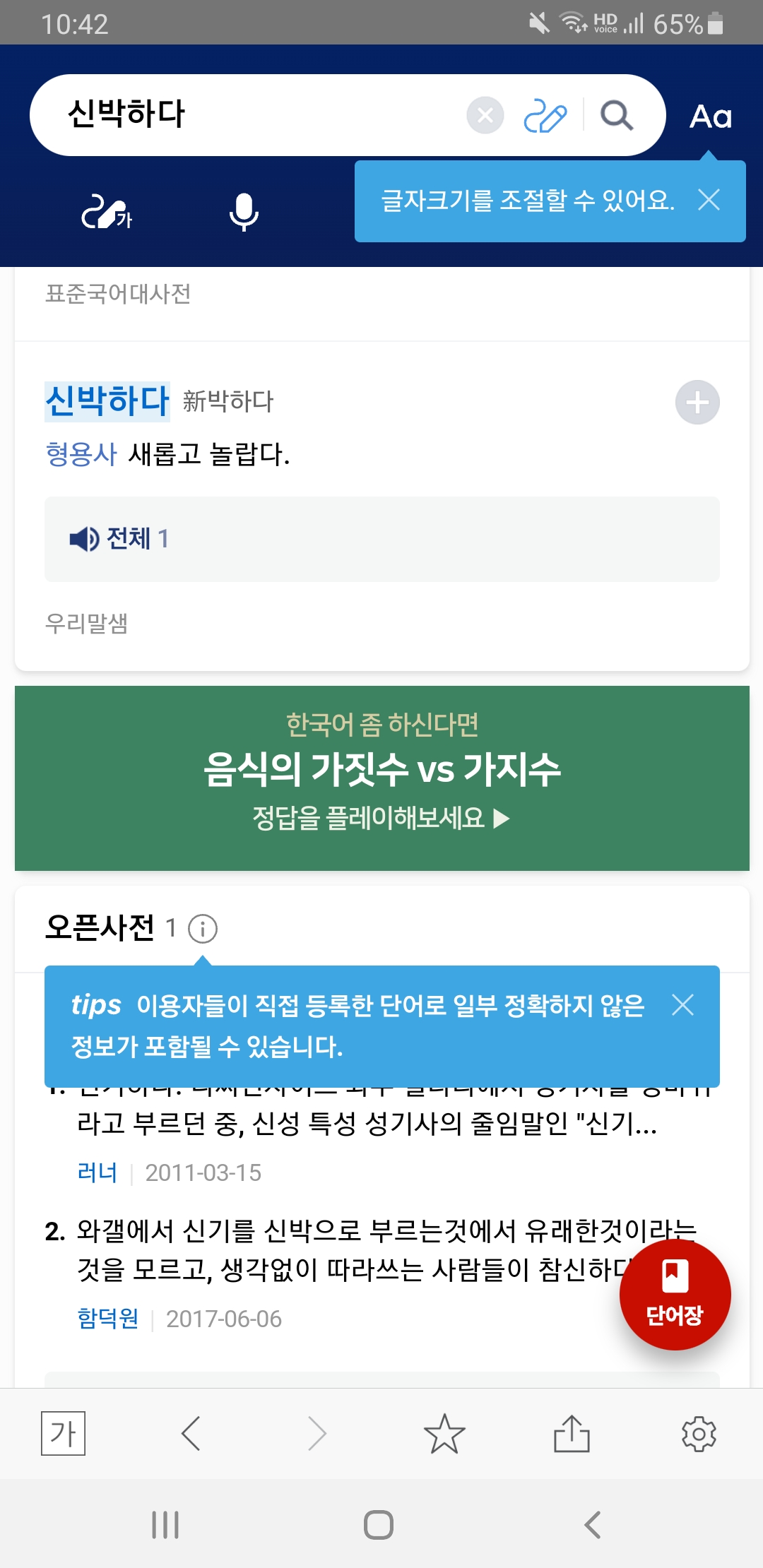763x1568 pixels.
Task: Open the red 단어장 floating button
Action: (x=675, y=1295)
